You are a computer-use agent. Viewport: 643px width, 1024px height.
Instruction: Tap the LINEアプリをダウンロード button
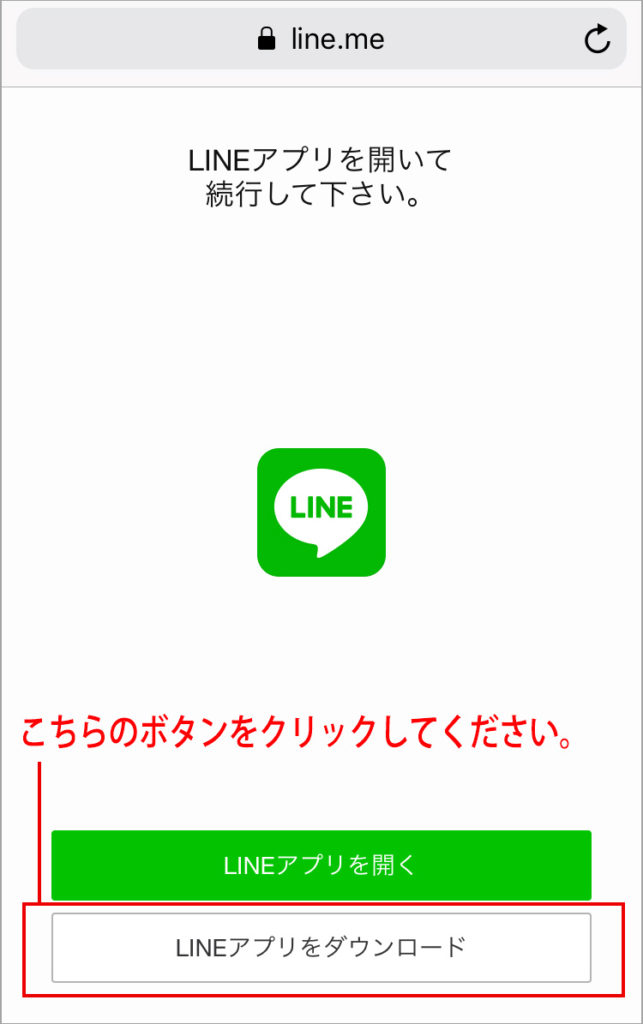click(321, 946)
